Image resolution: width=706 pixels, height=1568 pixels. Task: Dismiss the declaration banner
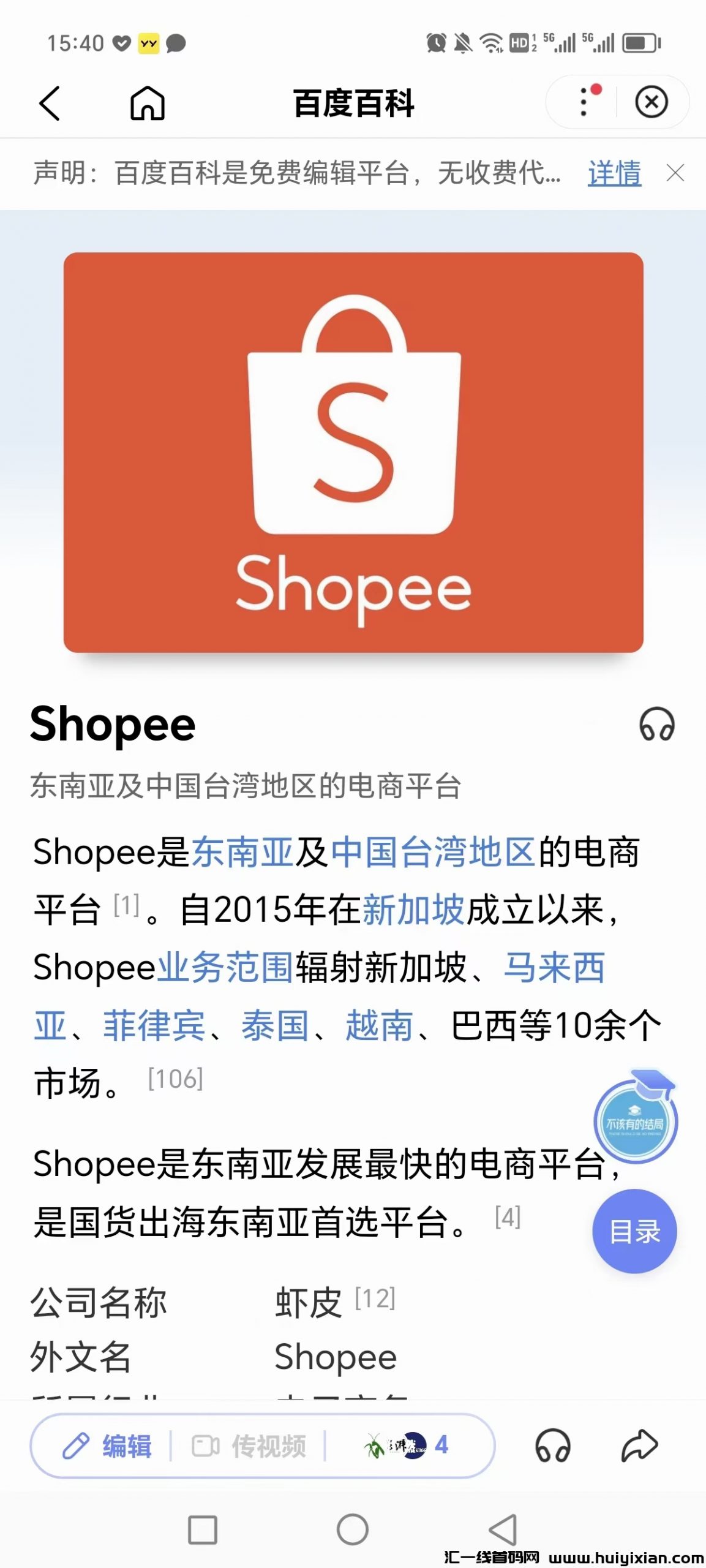675,173
